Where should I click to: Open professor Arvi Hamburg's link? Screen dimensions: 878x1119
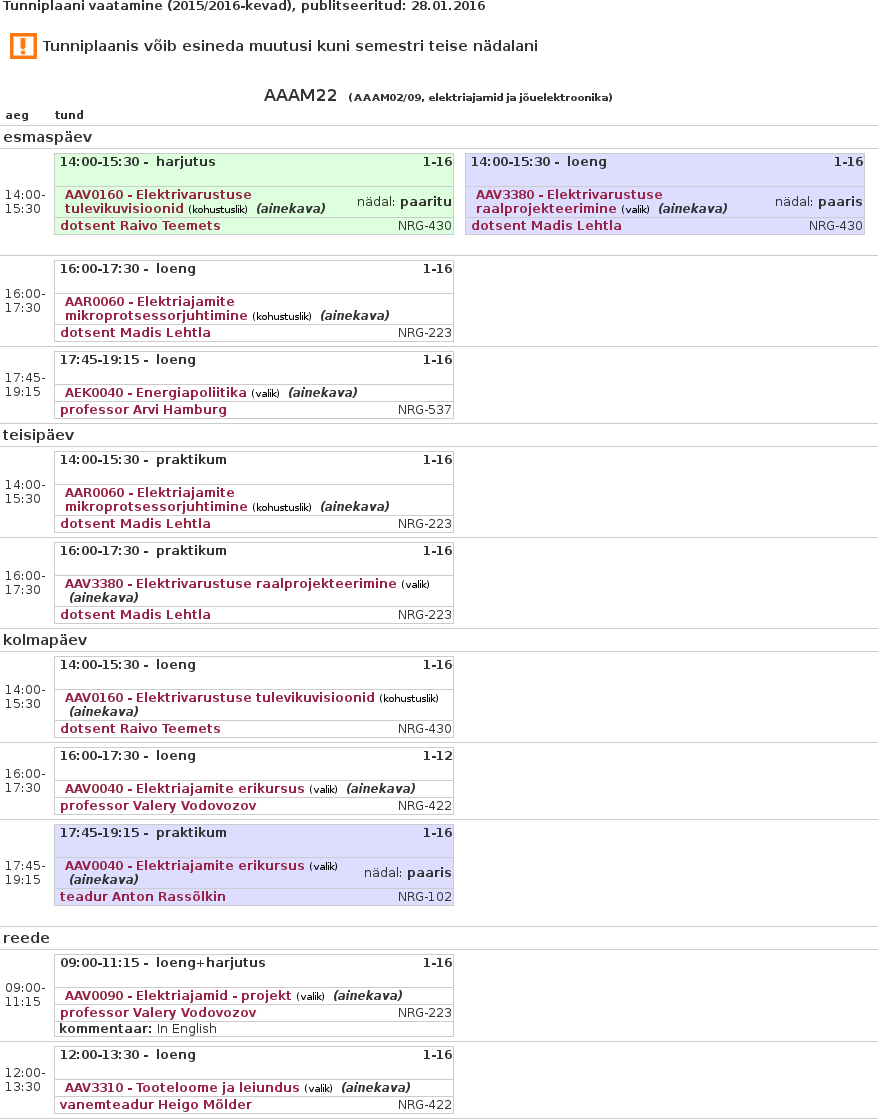click(143, 410)
